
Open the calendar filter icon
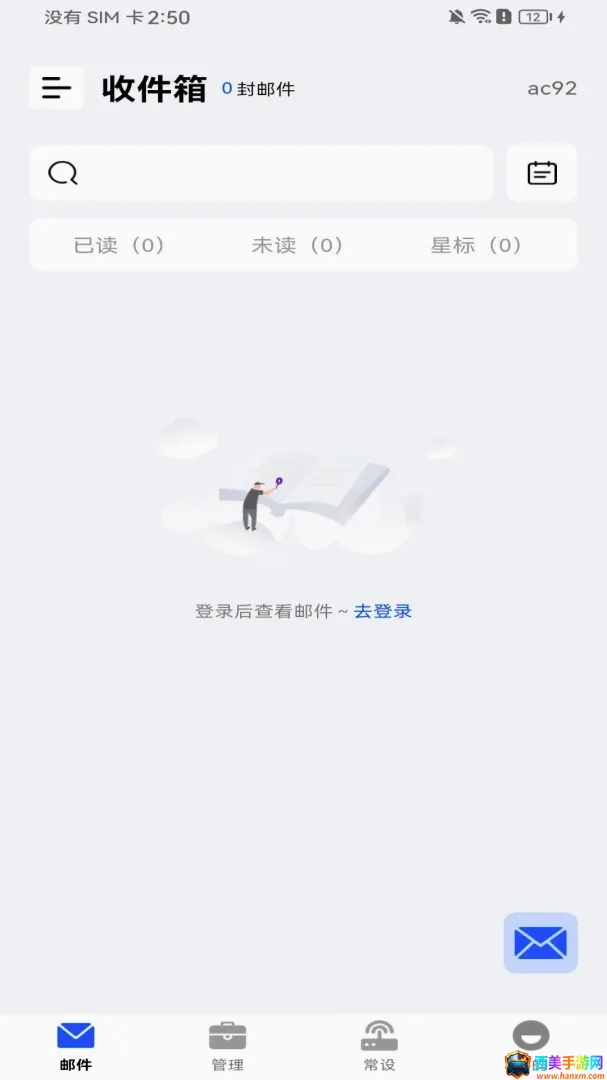pyautogui.click(x=542, y=173)
